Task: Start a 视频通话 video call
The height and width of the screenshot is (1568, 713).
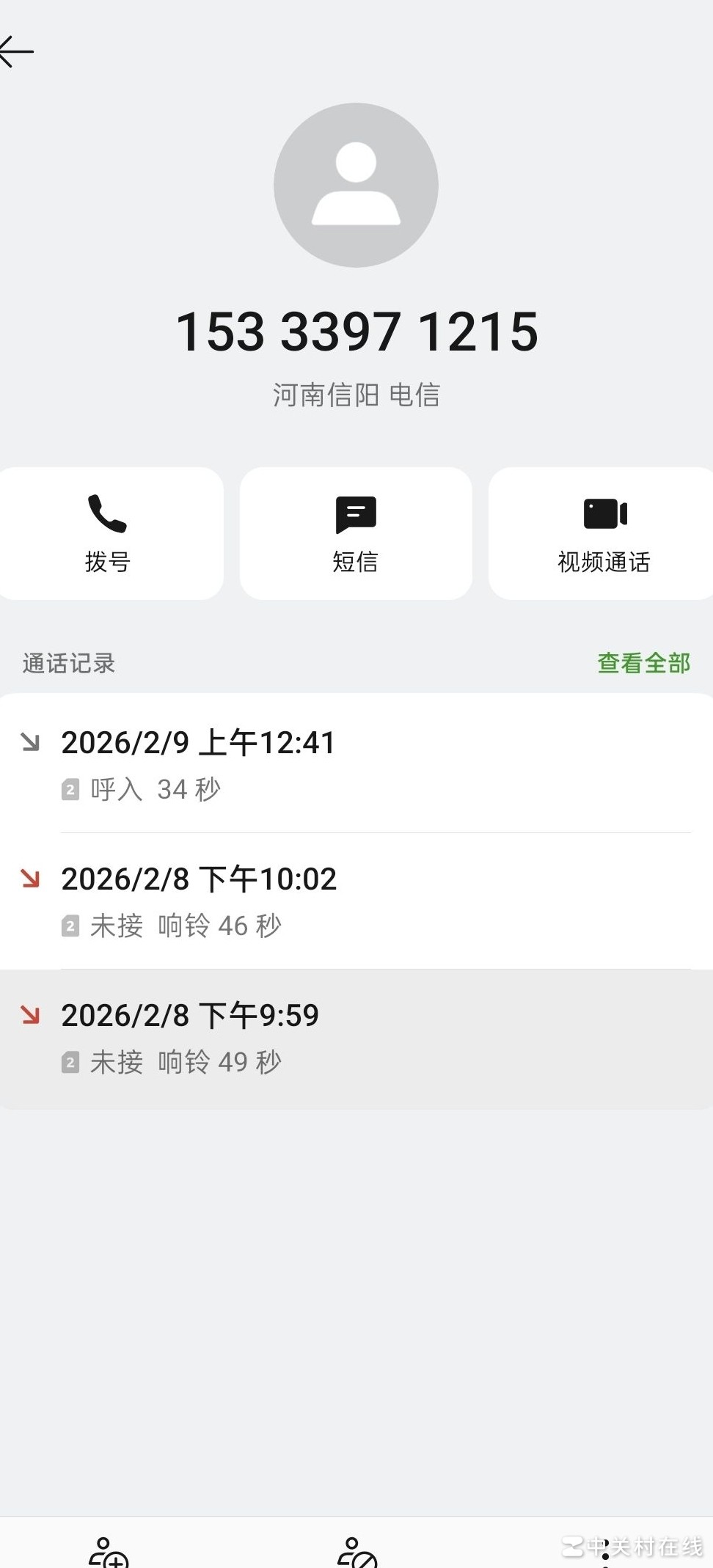Action: click(603, 533)
